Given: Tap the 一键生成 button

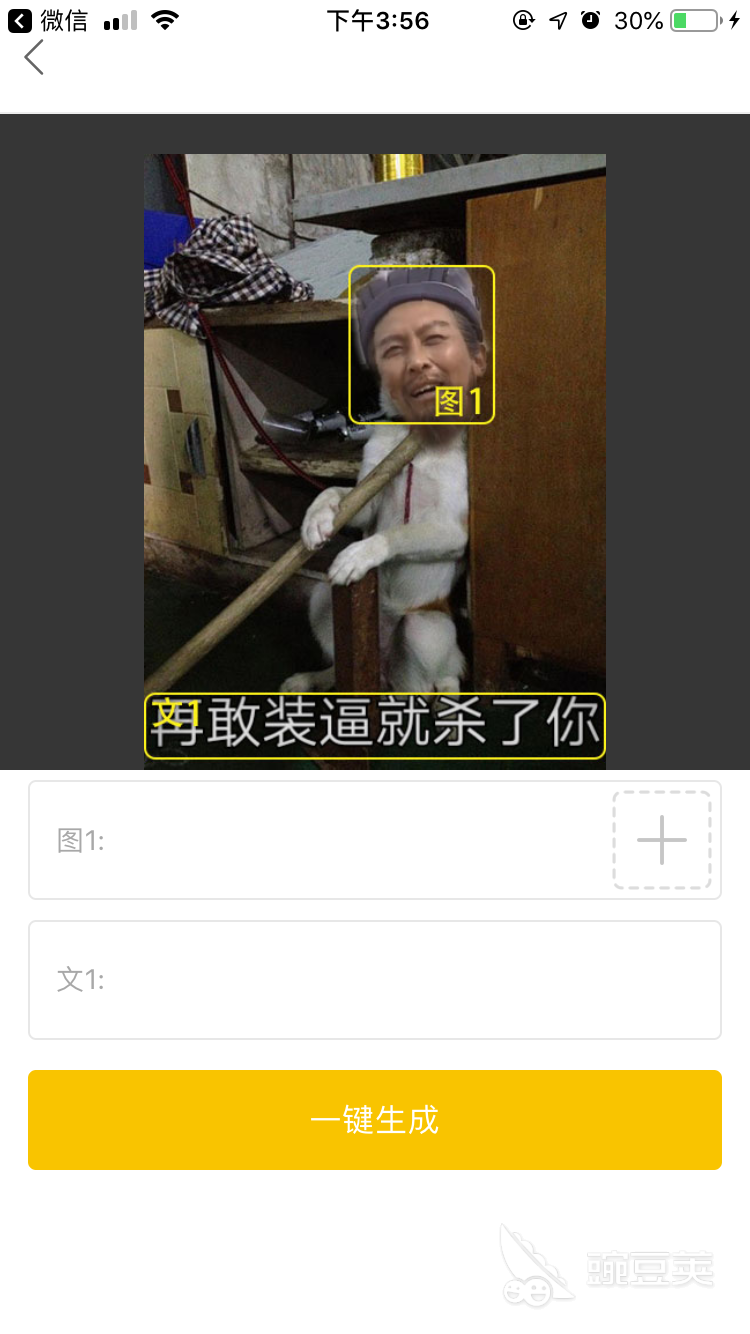Looking at the screenshot, I should coord(375,1120).
